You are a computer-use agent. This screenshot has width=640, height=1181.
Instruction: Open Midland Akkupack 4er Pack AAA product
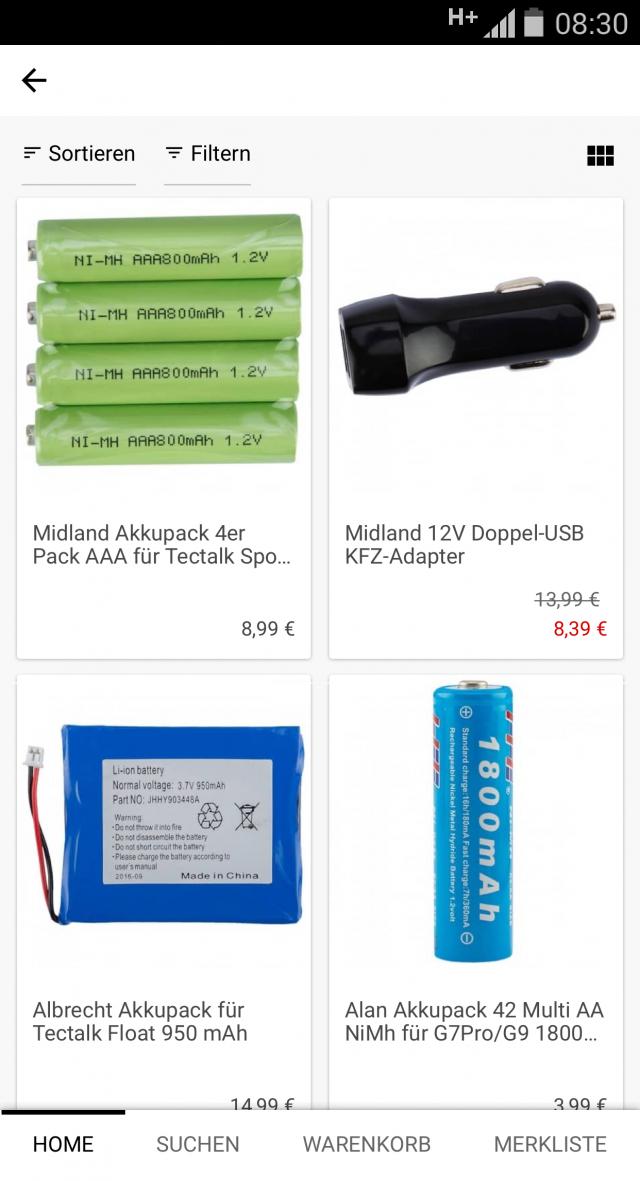tap(164, 428)
